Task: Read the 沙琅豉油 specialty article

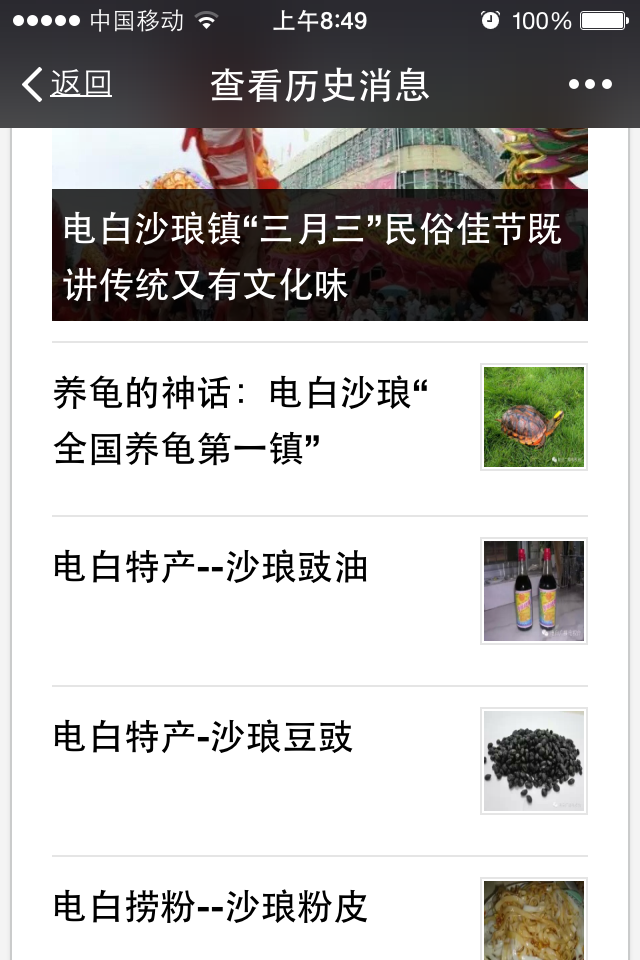Action: click(211, 568)
